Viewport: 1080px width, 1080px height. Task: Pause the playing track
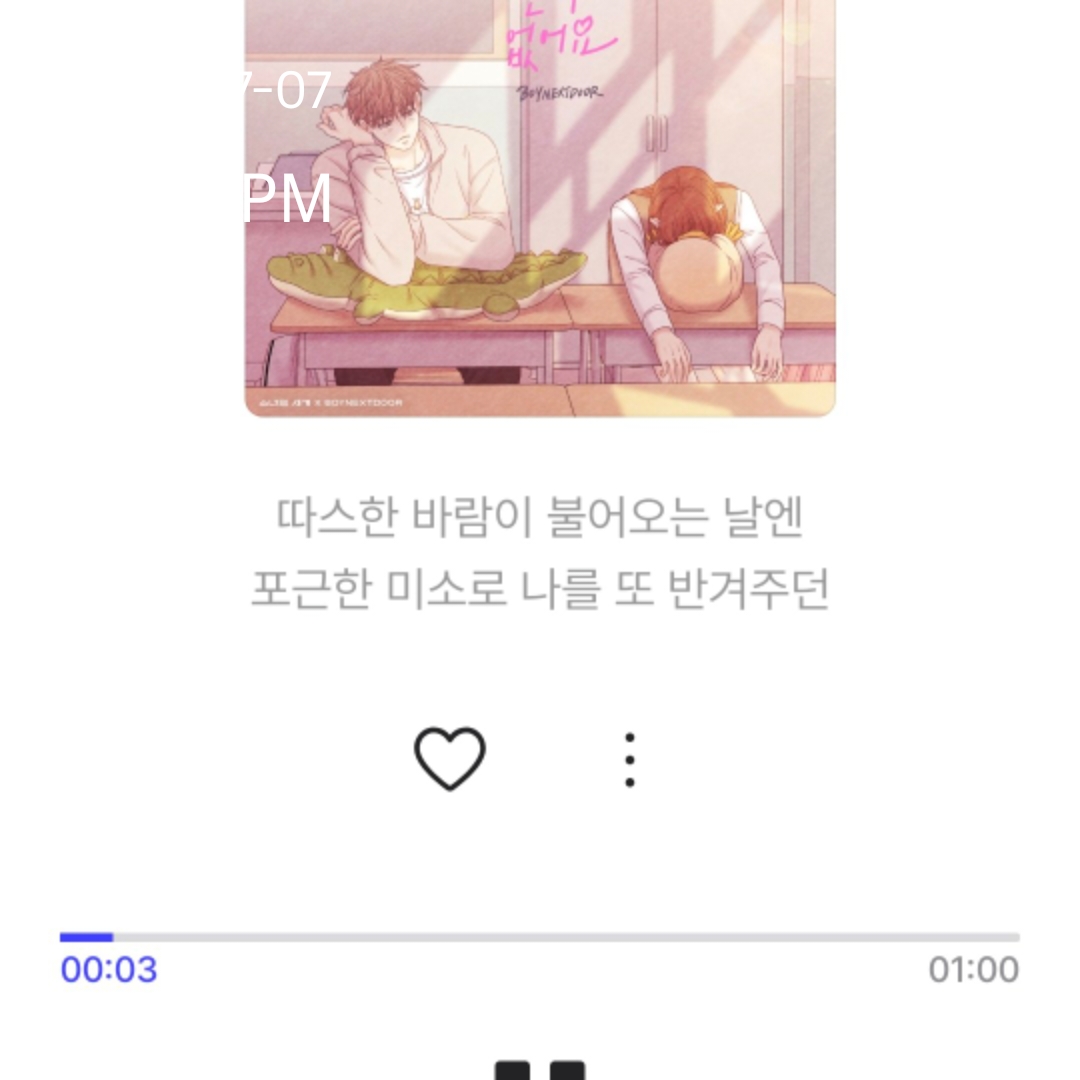point(540,1070)
